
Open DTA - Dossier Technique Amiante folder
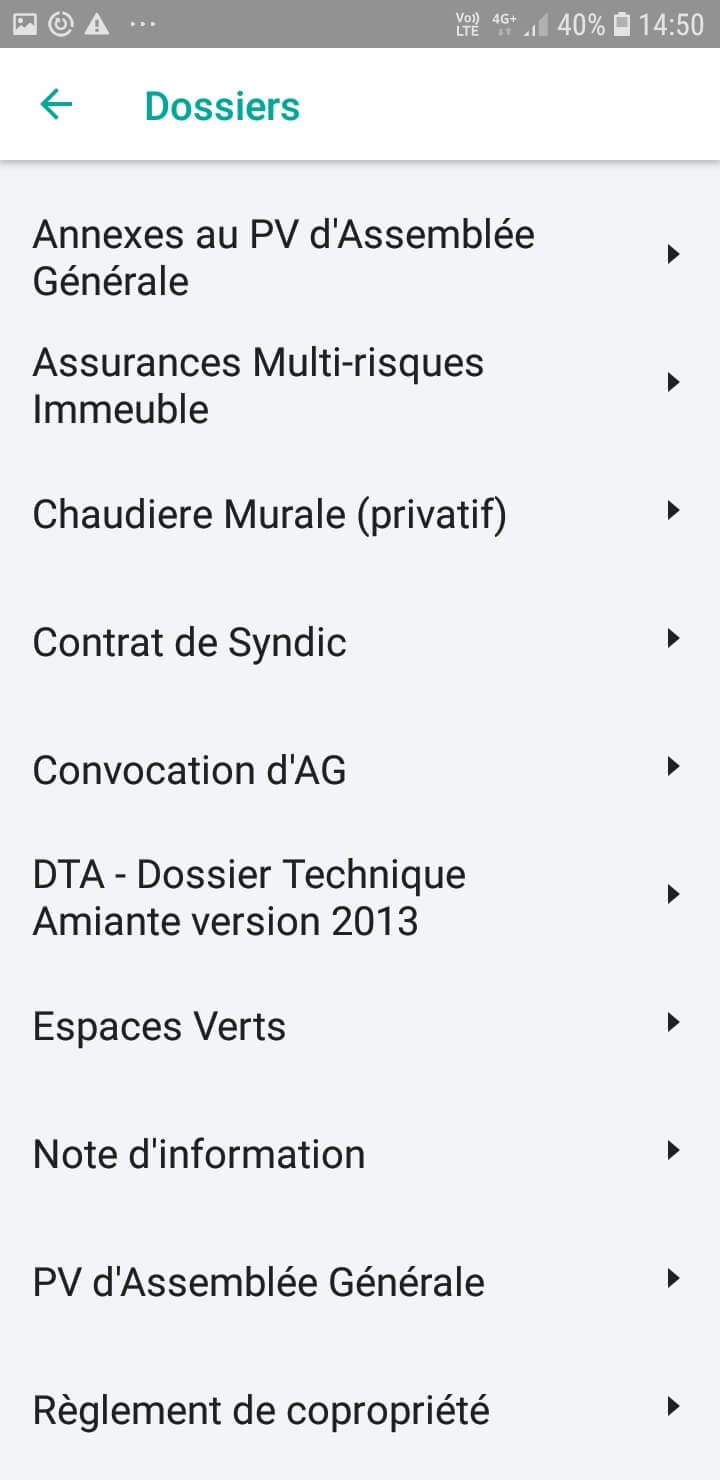point(360,898)
